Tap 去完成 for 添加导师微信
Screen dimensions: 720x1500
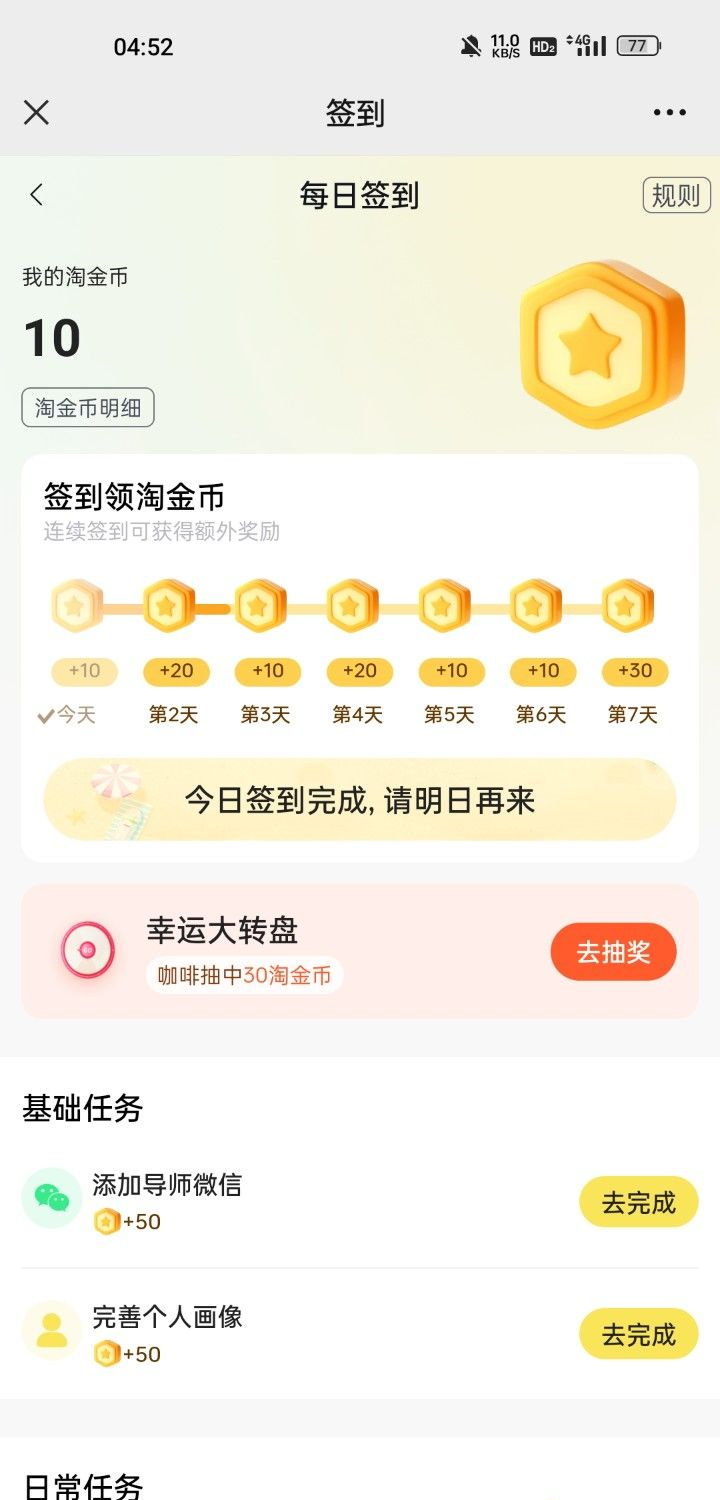point(638,1202)
